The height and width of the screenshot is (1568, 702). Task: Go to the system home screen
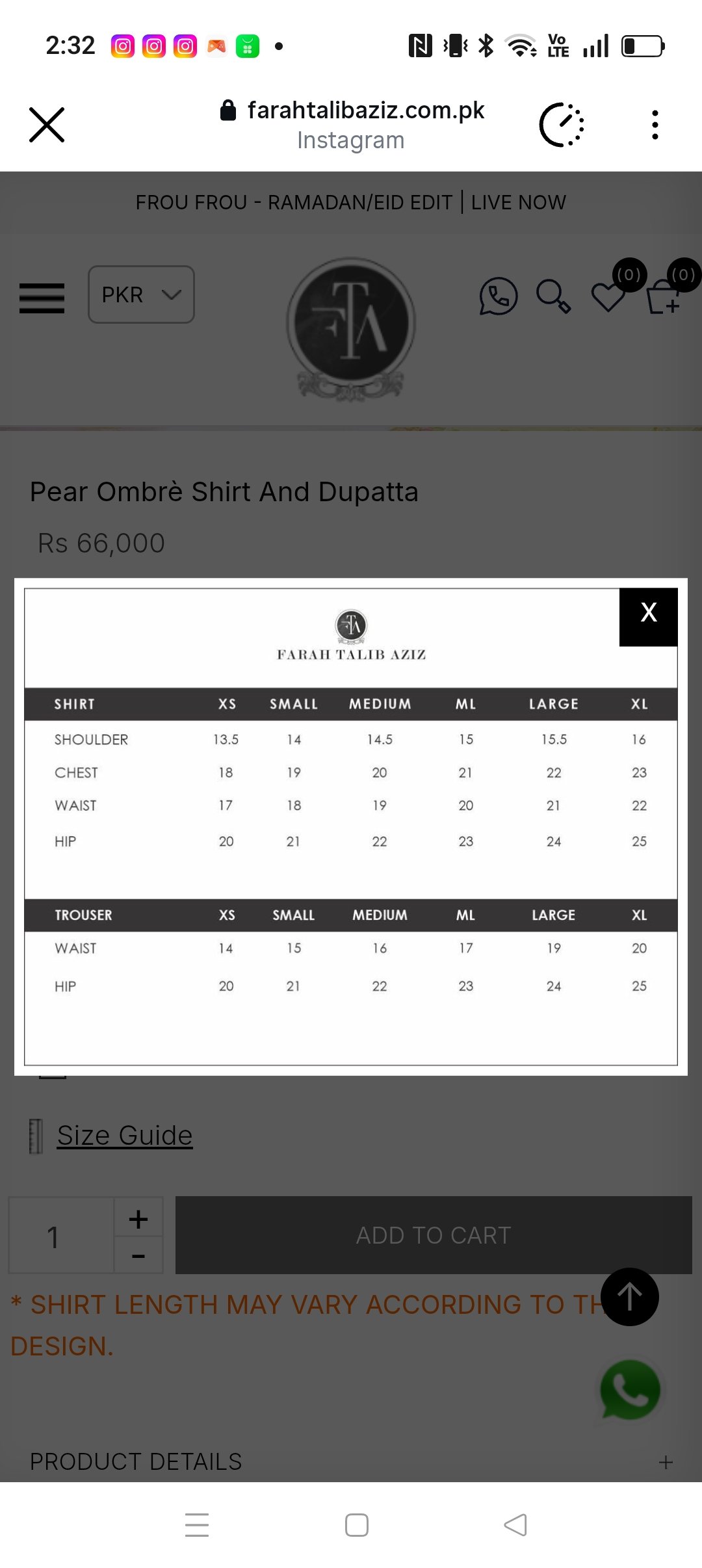tap(357, 1525)
